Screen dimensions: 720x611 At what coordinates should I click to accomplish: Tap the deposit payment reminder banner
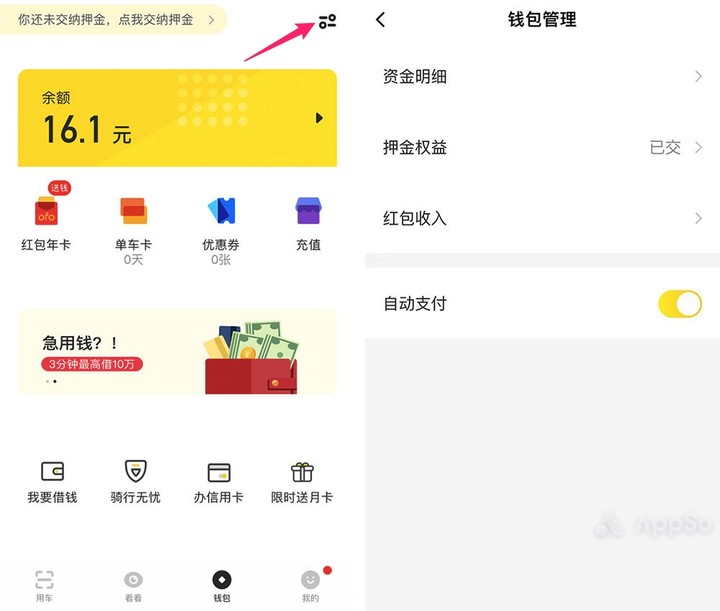coord(112,20)
